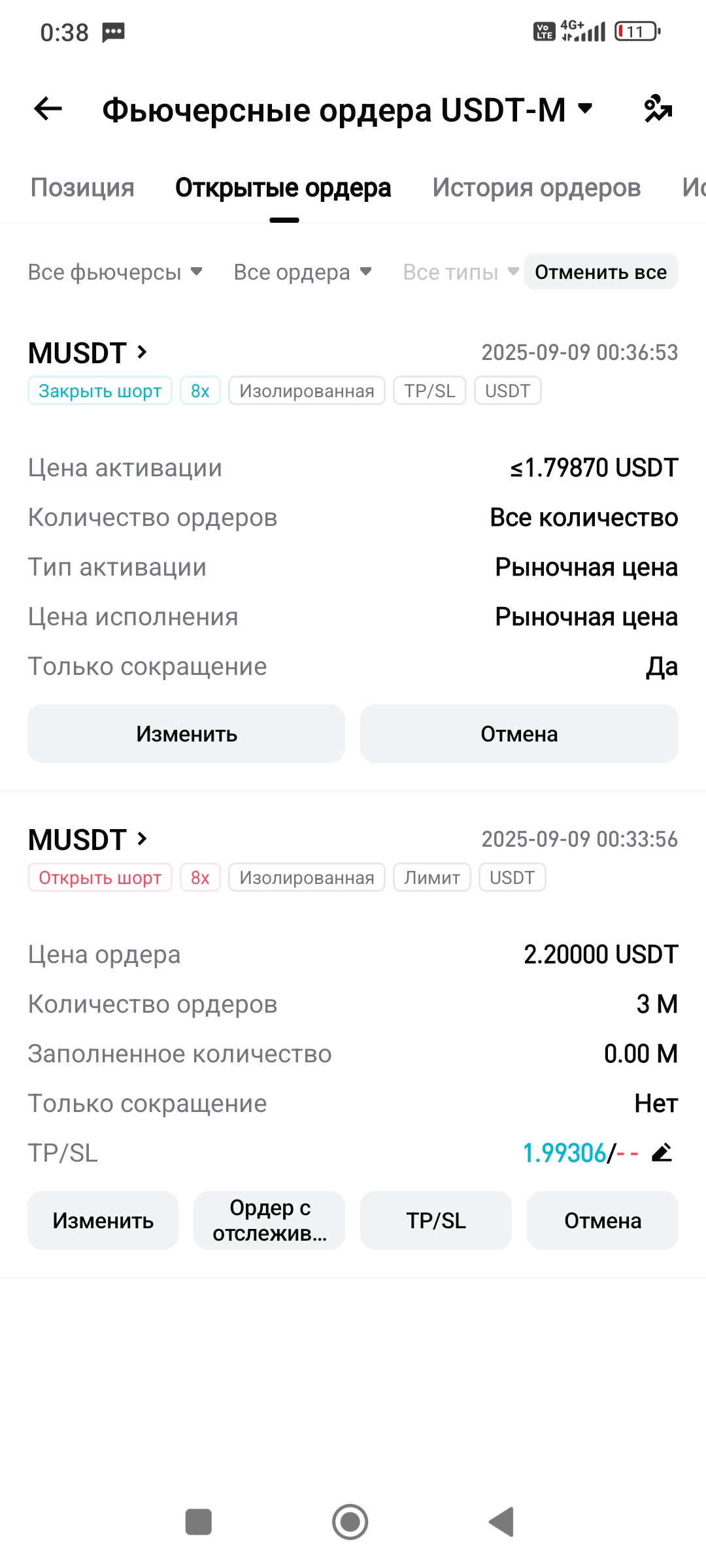The image size is (706, 1568).
Task: Tap Отменить все to cancel all orders
Action: (601, 272)
